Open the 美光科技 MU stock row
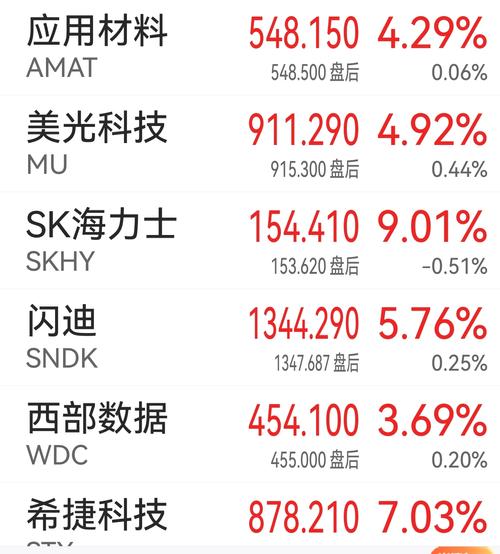Screen dimensions: 500x554 click(x=250, y=143)
